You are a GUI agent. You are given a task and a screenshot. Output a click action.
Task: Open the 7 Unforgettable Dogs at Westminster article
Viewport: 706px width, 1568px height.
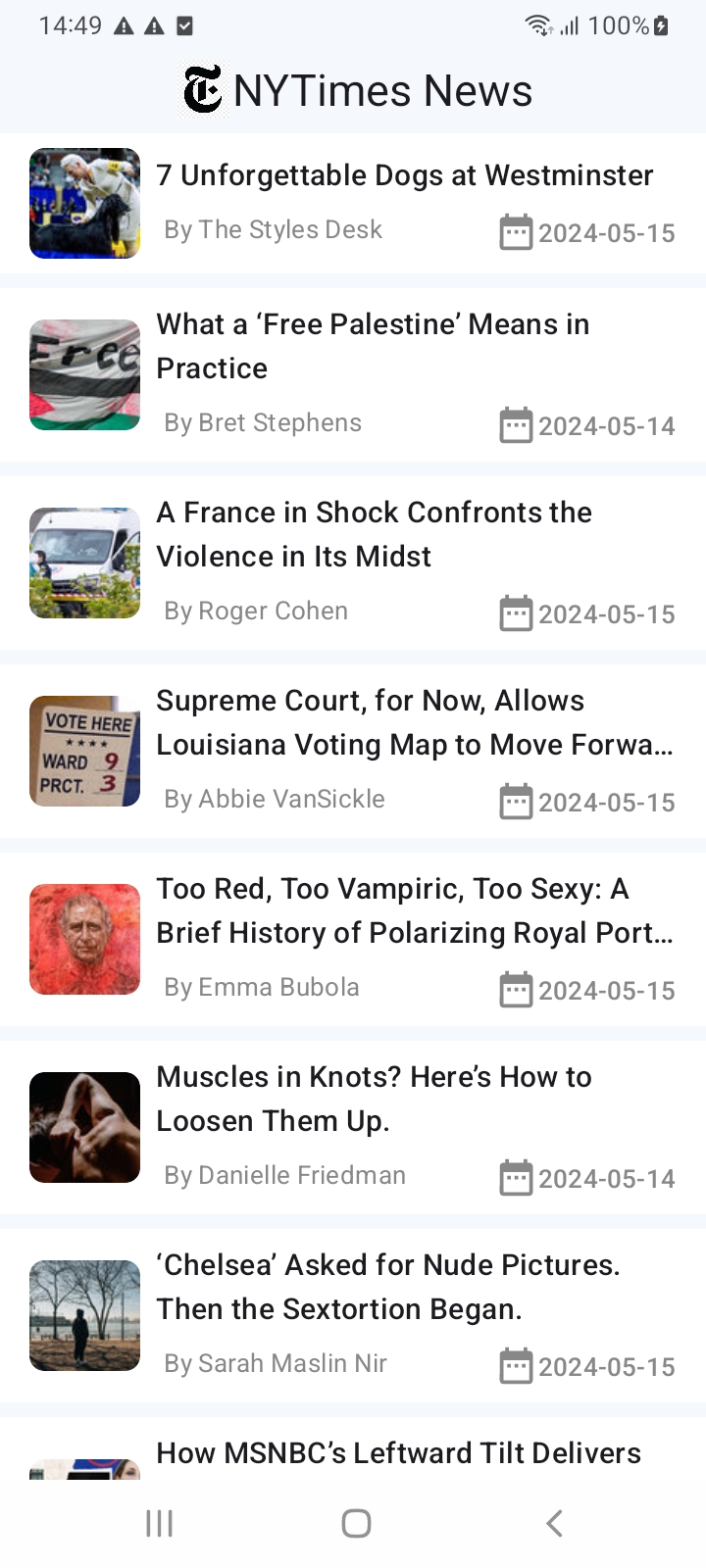click(404, 176)
